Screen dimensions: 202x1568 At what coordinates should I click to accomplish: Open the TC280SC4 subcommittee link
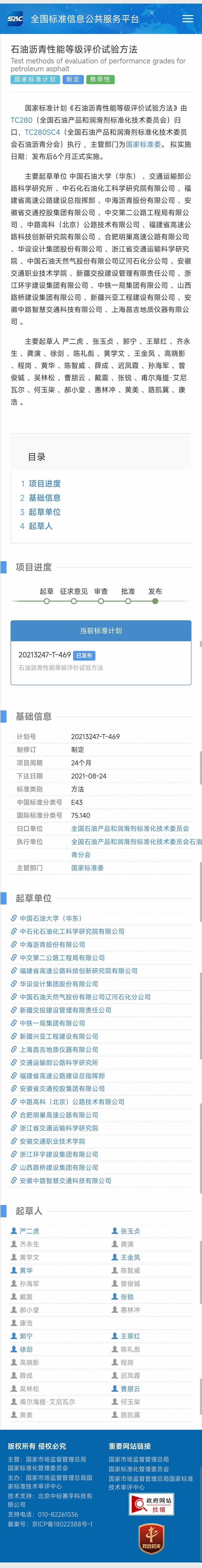pos(42,132)
